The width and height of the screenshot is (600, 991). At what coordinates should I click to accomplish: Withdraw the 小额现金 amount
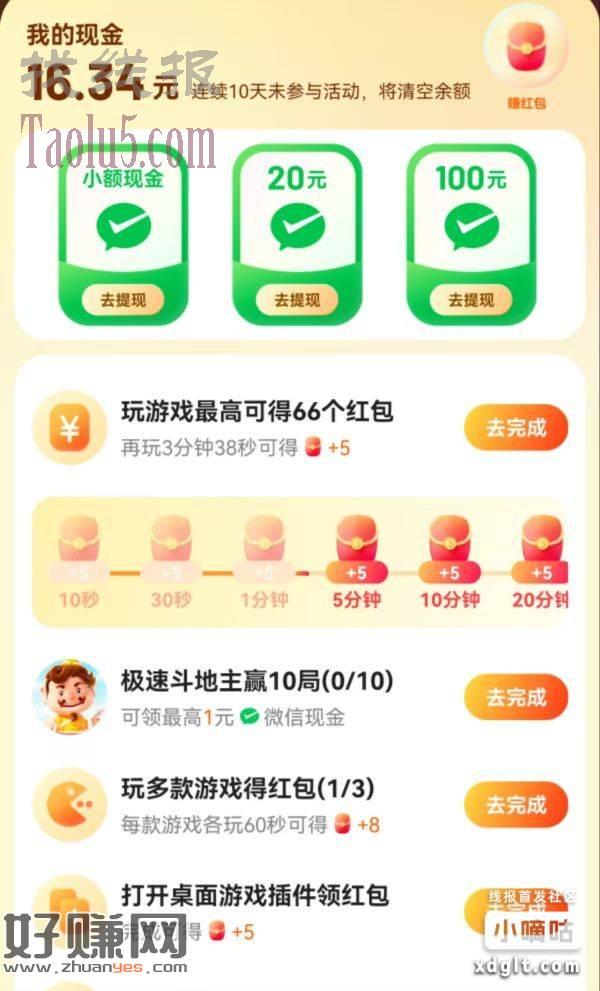click(x=123, y=300)
